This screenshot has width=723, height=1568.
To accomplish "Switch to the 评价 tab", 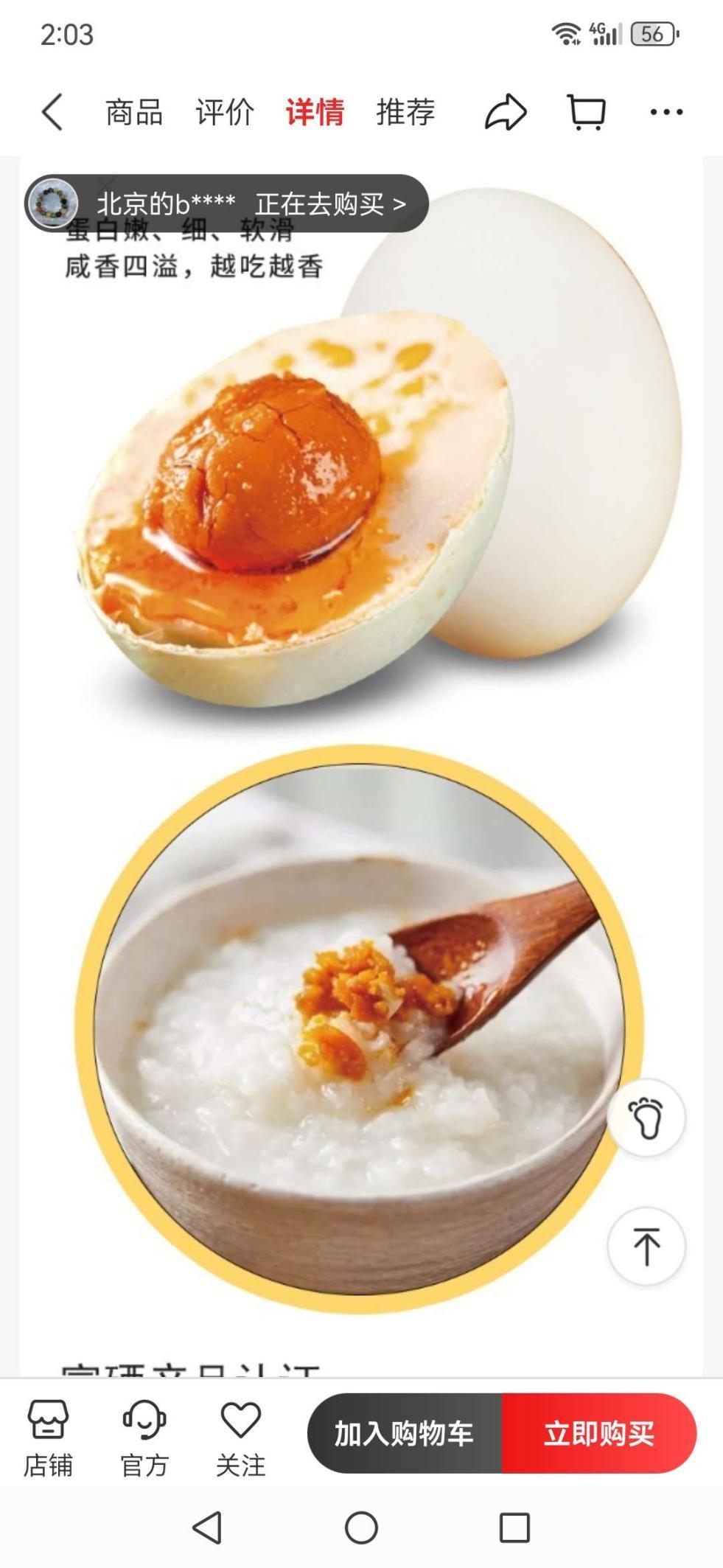I will (x=225, y=112).
